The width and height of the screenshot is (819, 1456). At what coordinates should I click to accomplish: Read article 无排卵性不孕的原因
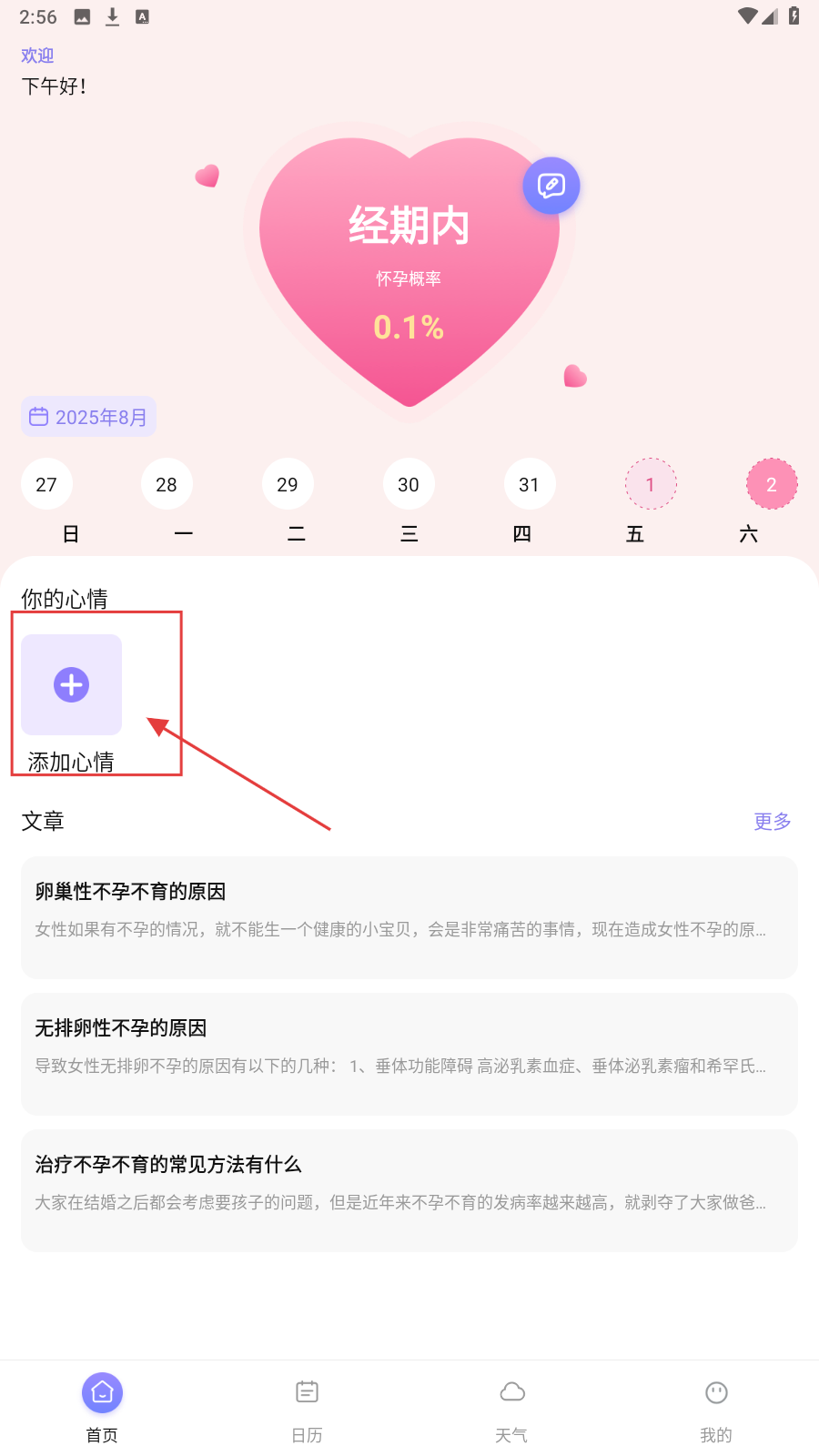[409, 1053]
